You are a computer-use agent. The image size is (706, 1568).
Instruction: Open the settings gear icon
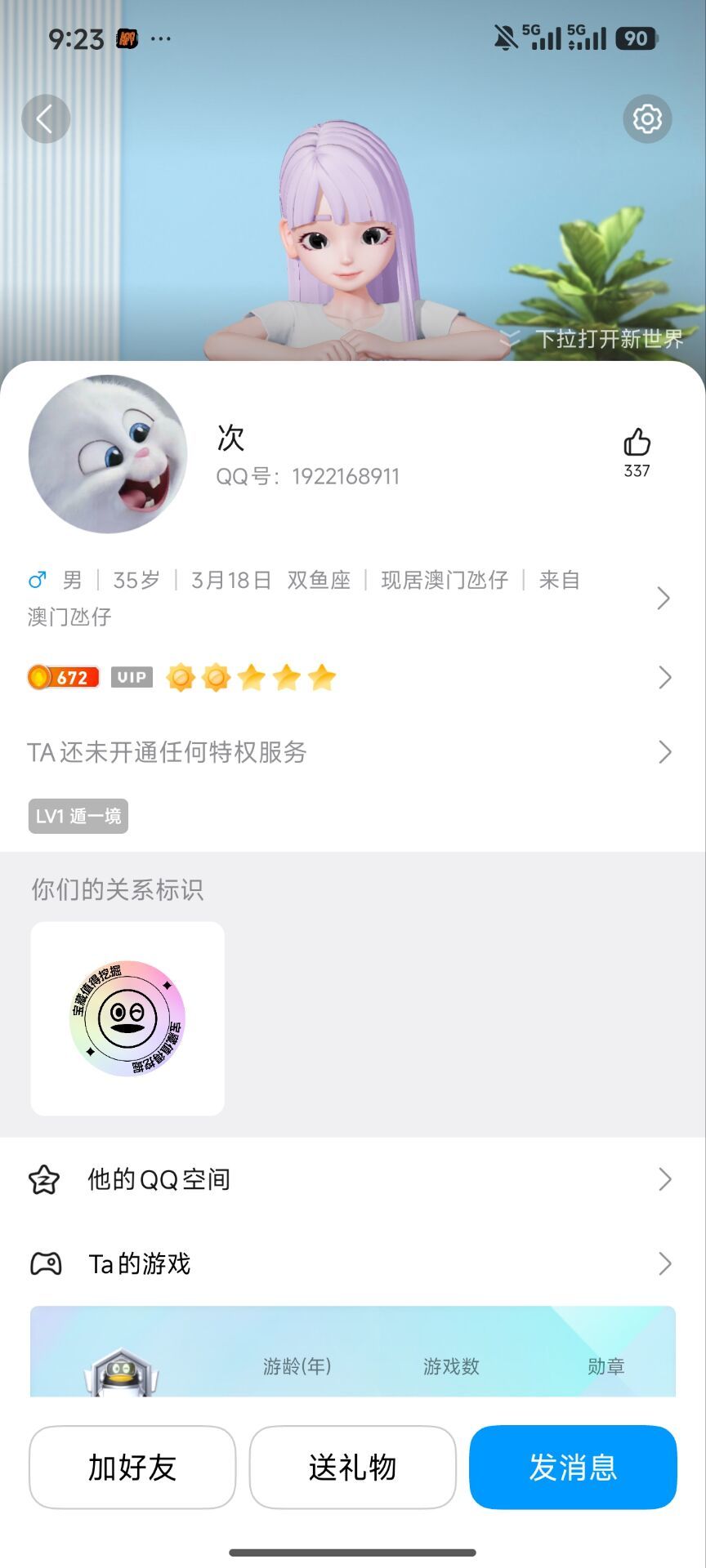pyautogui.click(x=647, y=118)
